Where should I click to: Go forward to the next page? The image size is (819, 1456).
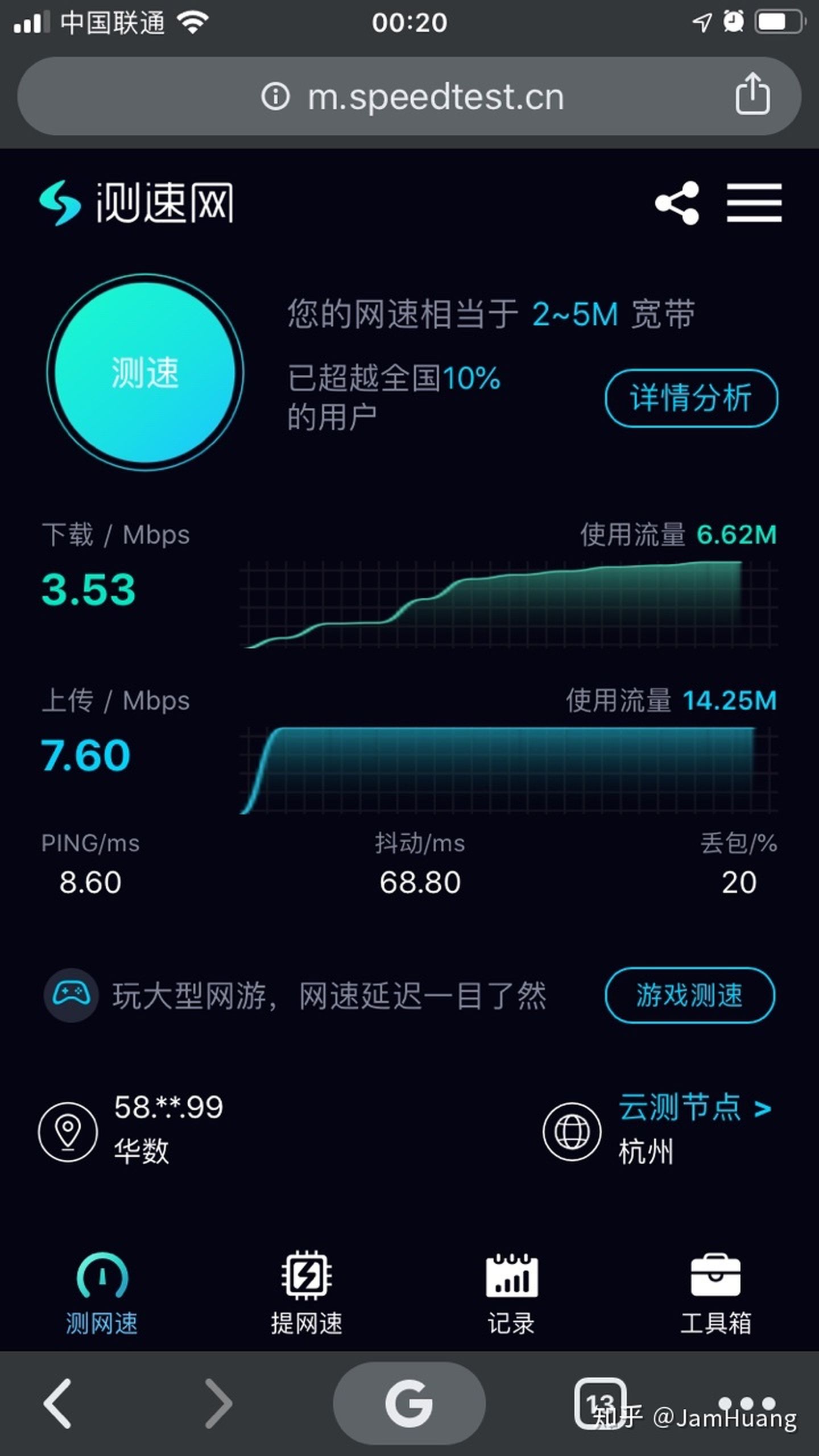click(219, 1404)
